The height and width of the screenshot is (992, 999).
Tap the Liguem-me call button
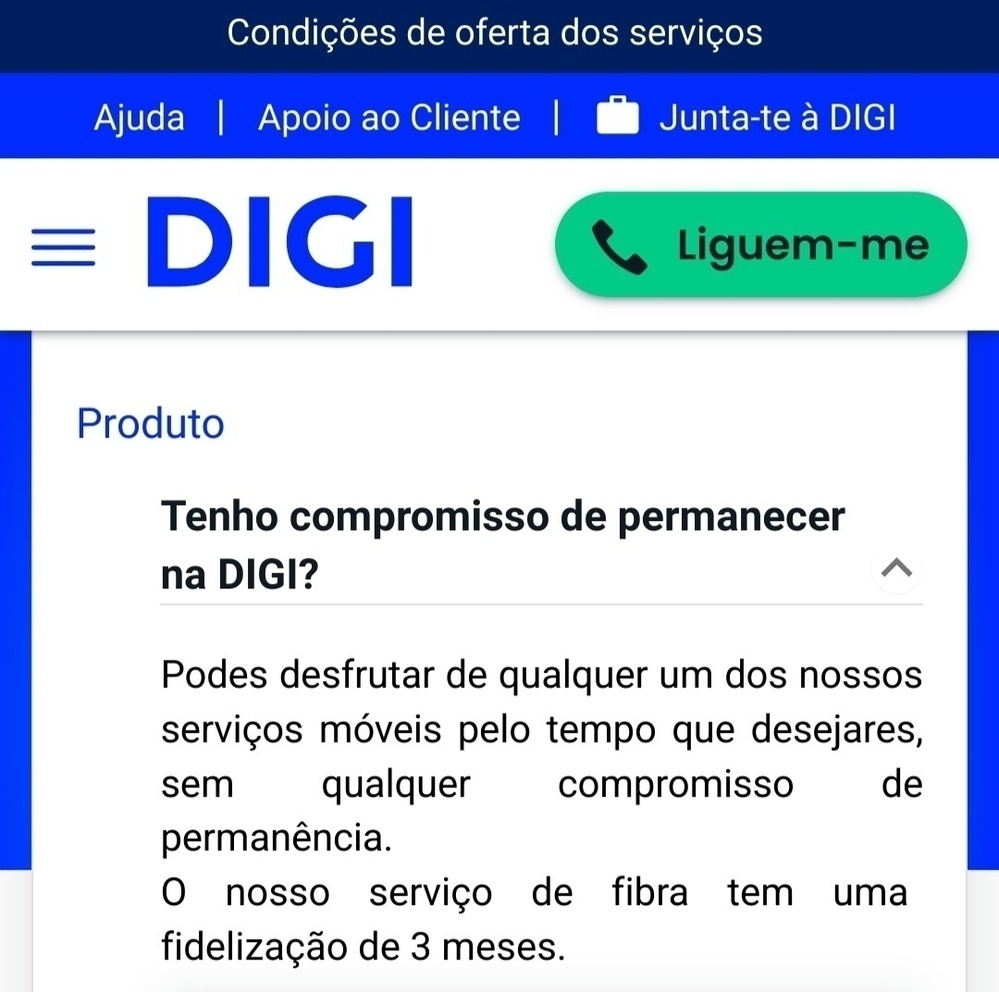(x=761, y=245)
